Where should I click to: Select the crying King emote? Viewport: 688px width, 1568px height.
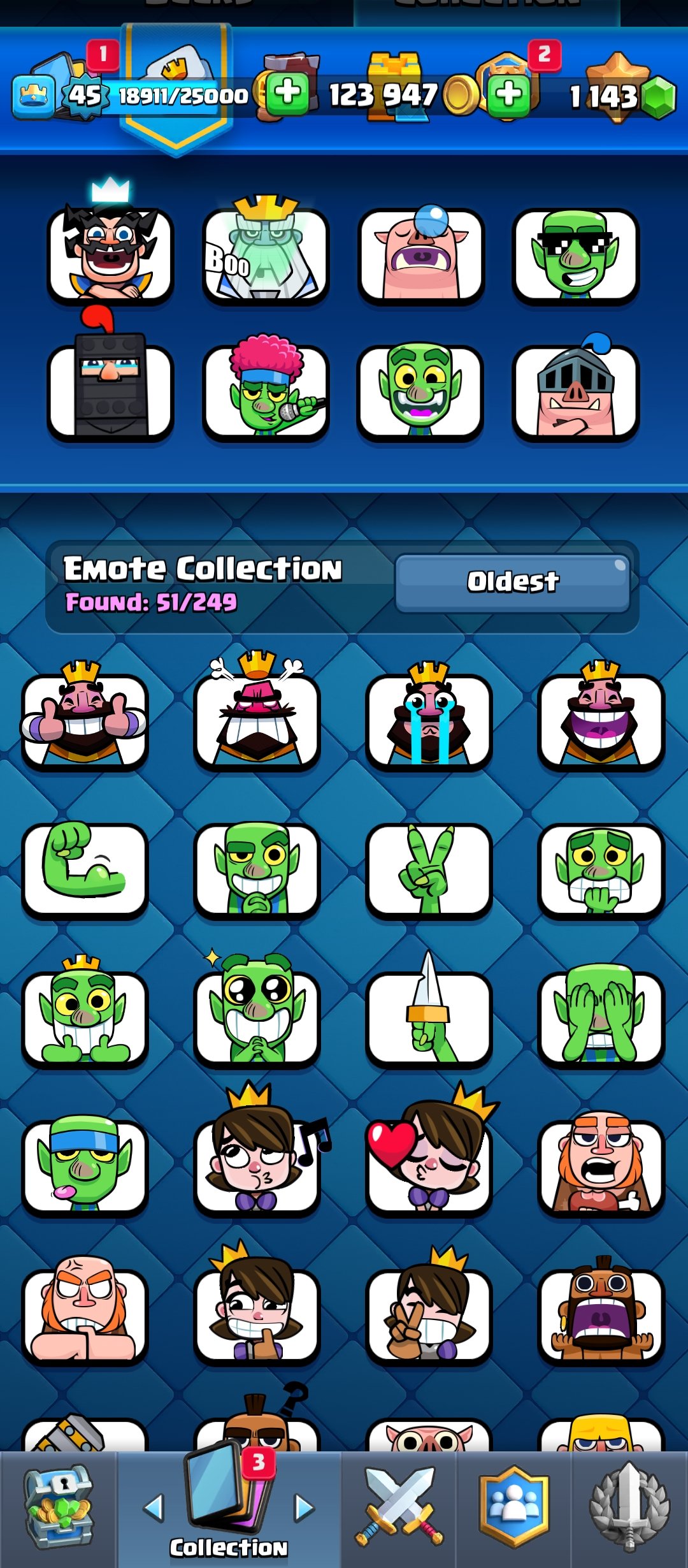click(429, 720)
